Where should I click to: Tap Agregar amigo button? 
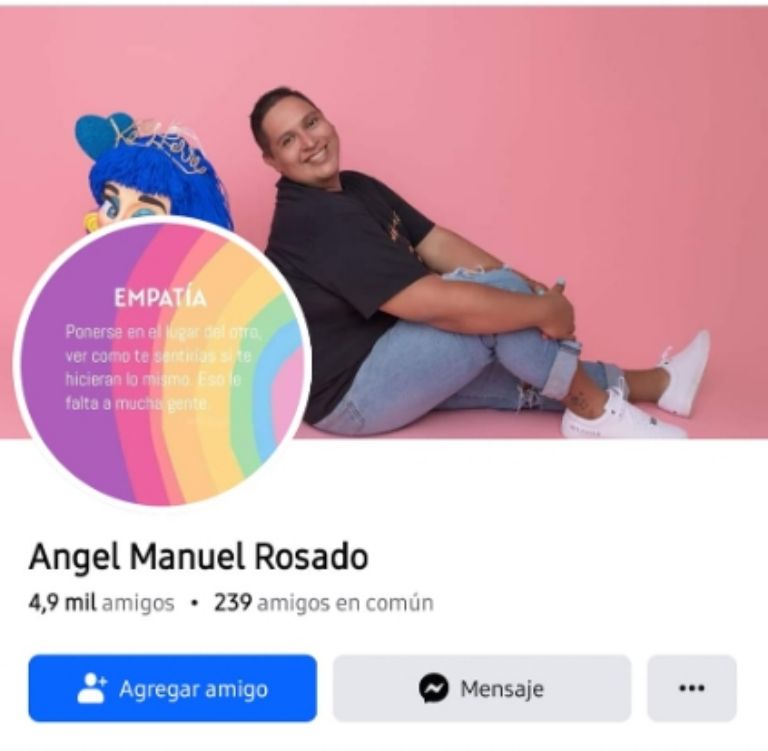(172, 688)
